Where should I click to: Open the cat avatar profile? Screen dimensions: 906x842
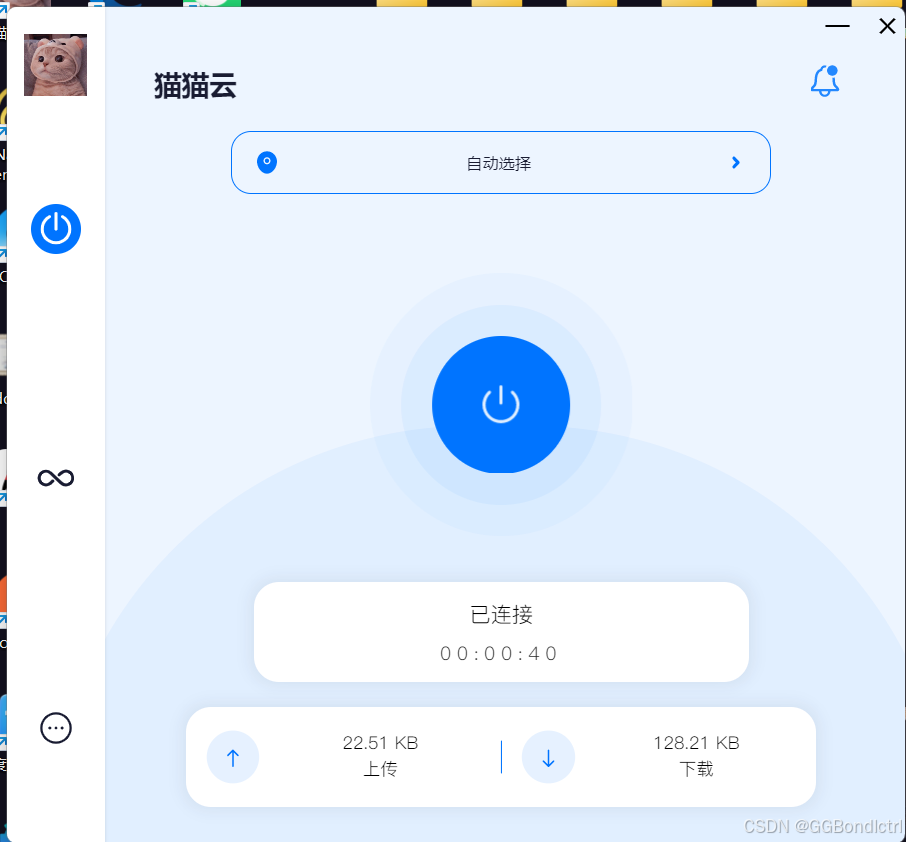[x=56, y=65]
